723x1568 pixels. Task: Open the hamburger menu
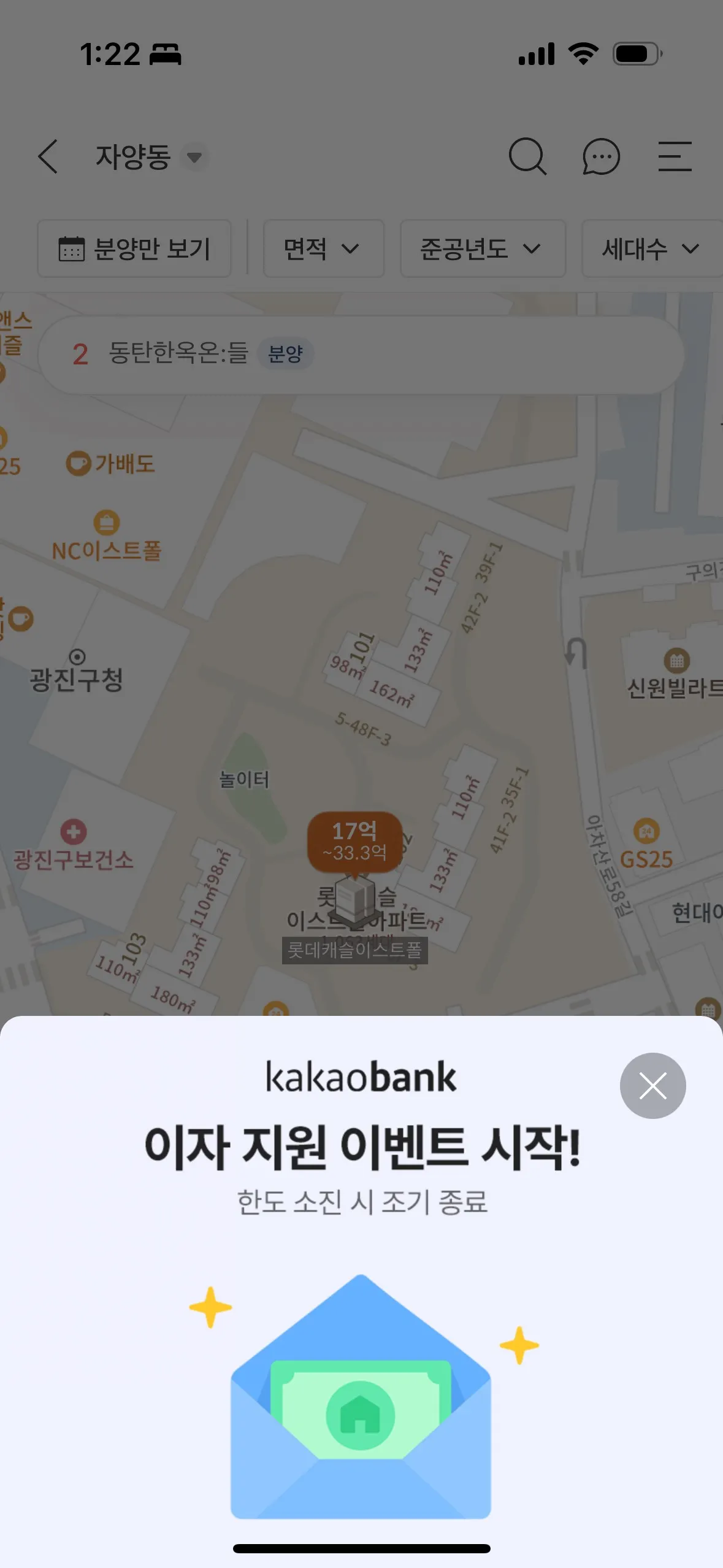pyautogui.click(x=675, y=156)
